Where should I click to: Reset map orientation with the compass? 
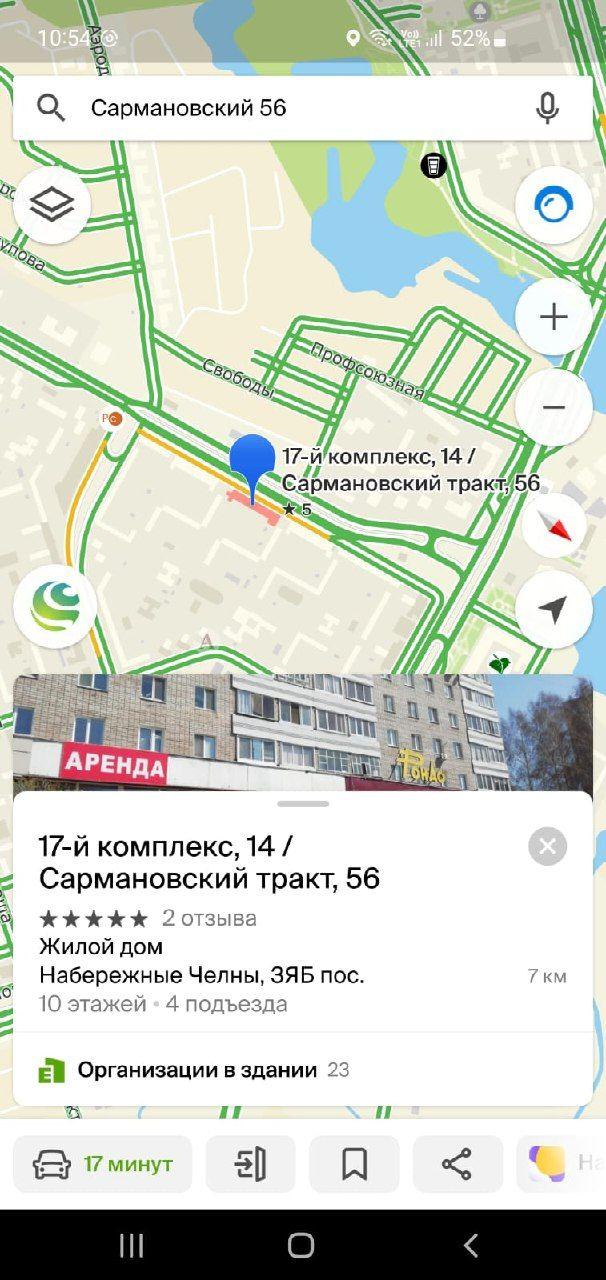pos(553,526)
